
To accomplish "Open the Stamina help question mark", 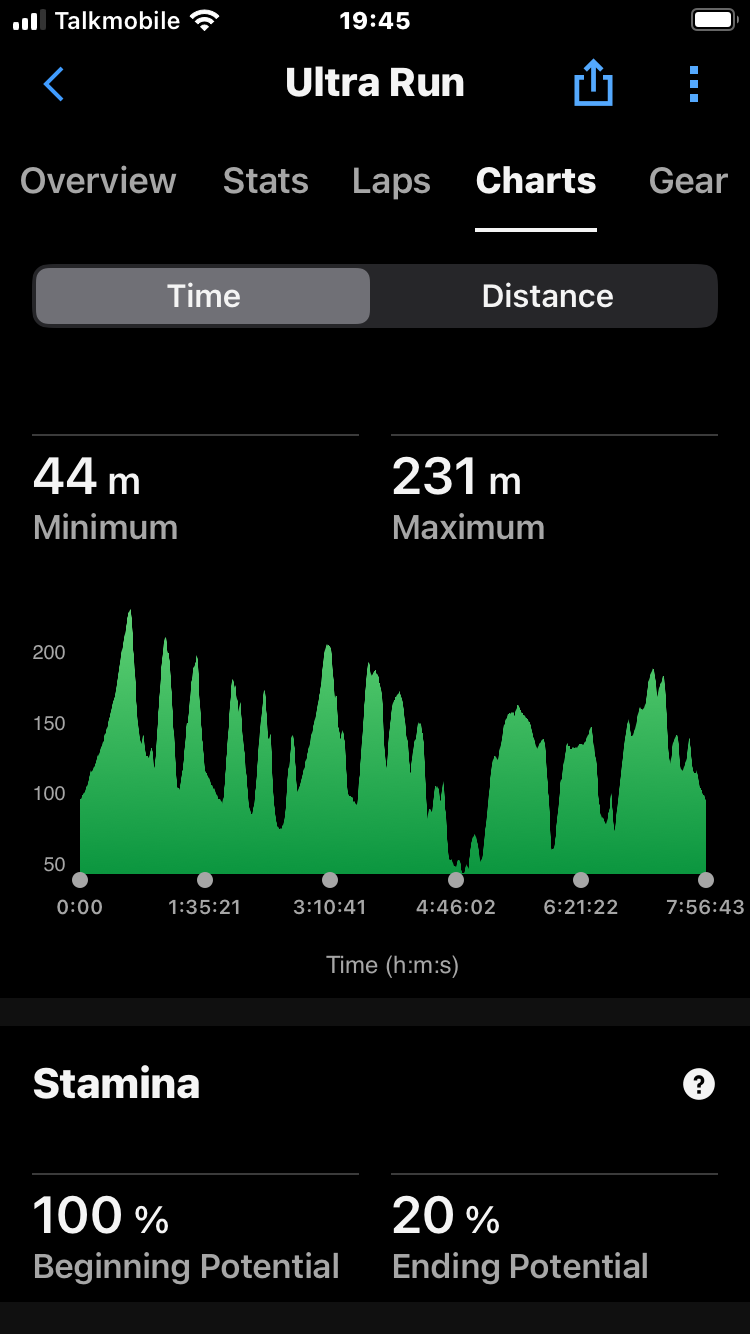I will pos(699,1084).
